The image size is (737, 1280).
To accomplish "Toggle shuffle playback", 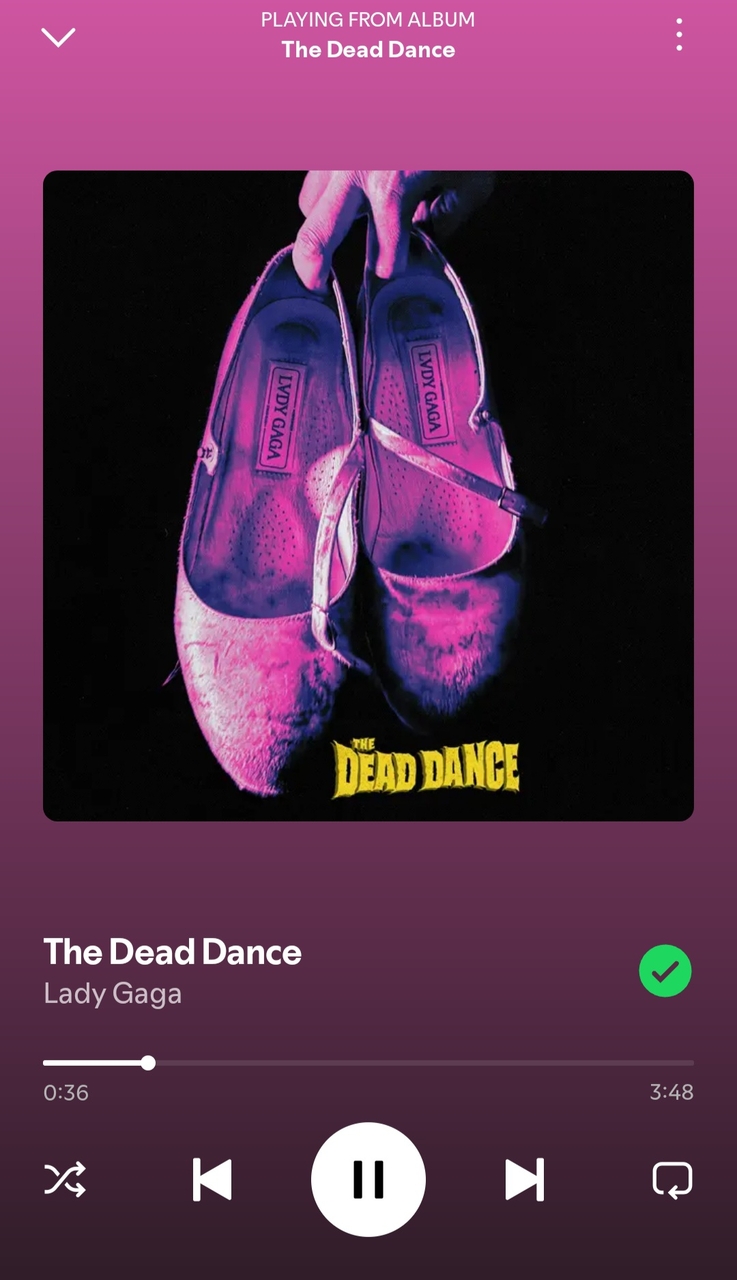I will pyautogui.click(x=65, y=1180).
